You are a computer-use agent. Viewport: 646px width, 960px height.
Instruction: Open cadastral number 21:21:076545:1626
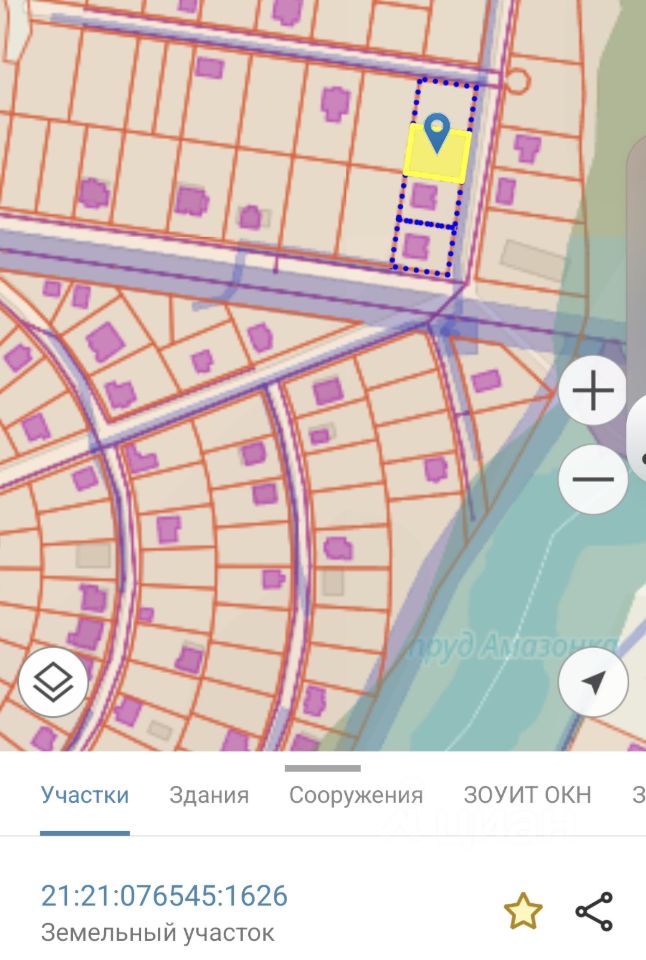164,896
